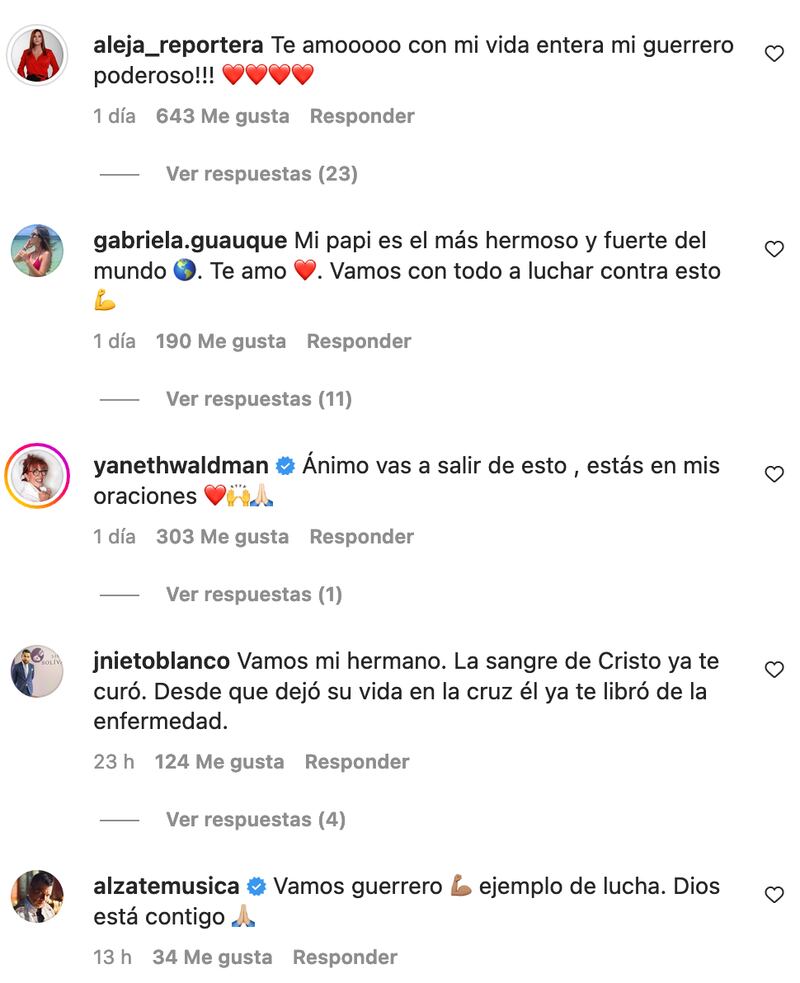
Task: Open aleja_reportera's profile picture
Action: pyautogui.click(x=37, y=54)
